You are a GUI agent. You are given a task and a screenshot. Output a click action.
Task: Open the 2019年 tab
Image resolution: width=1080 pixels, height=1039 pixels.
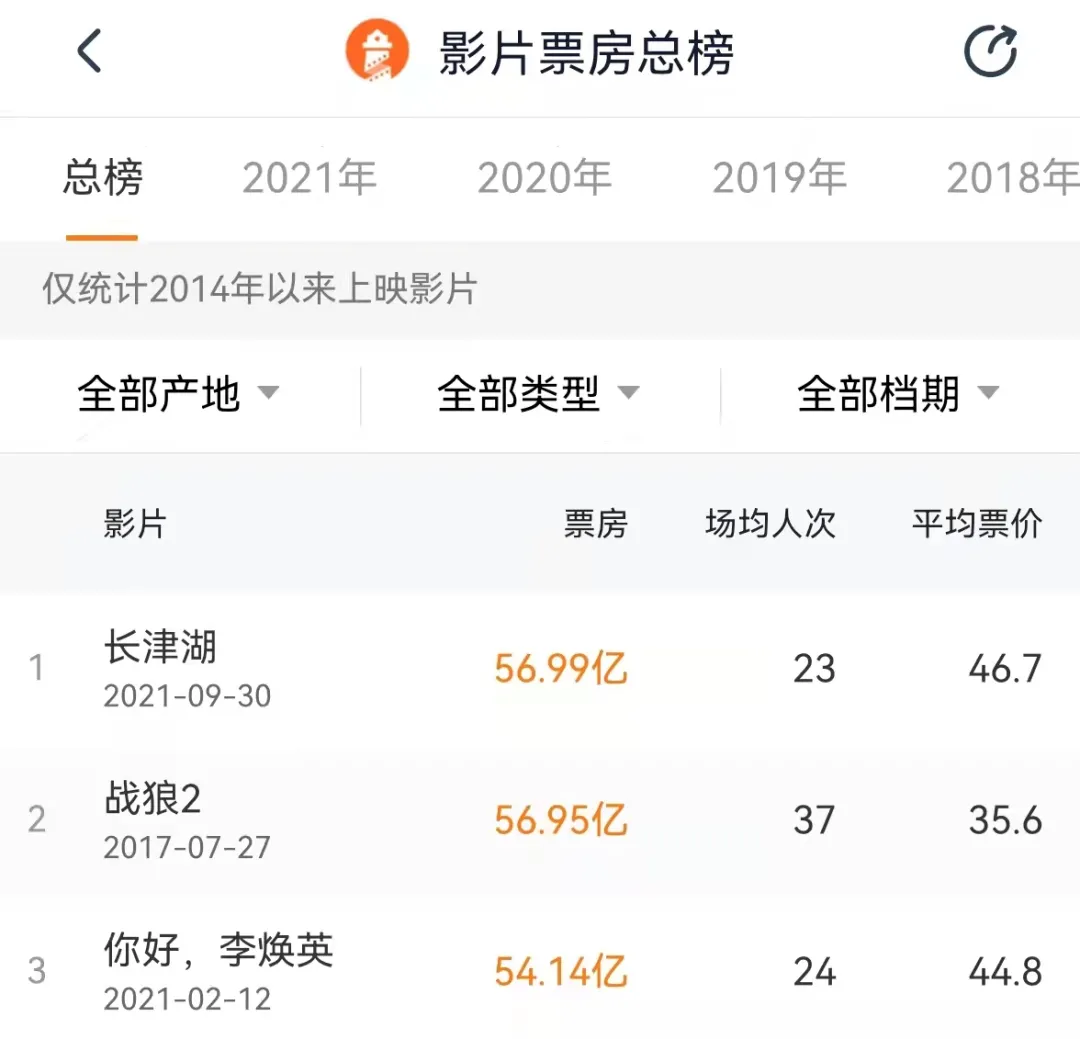[x=779, y=178]
